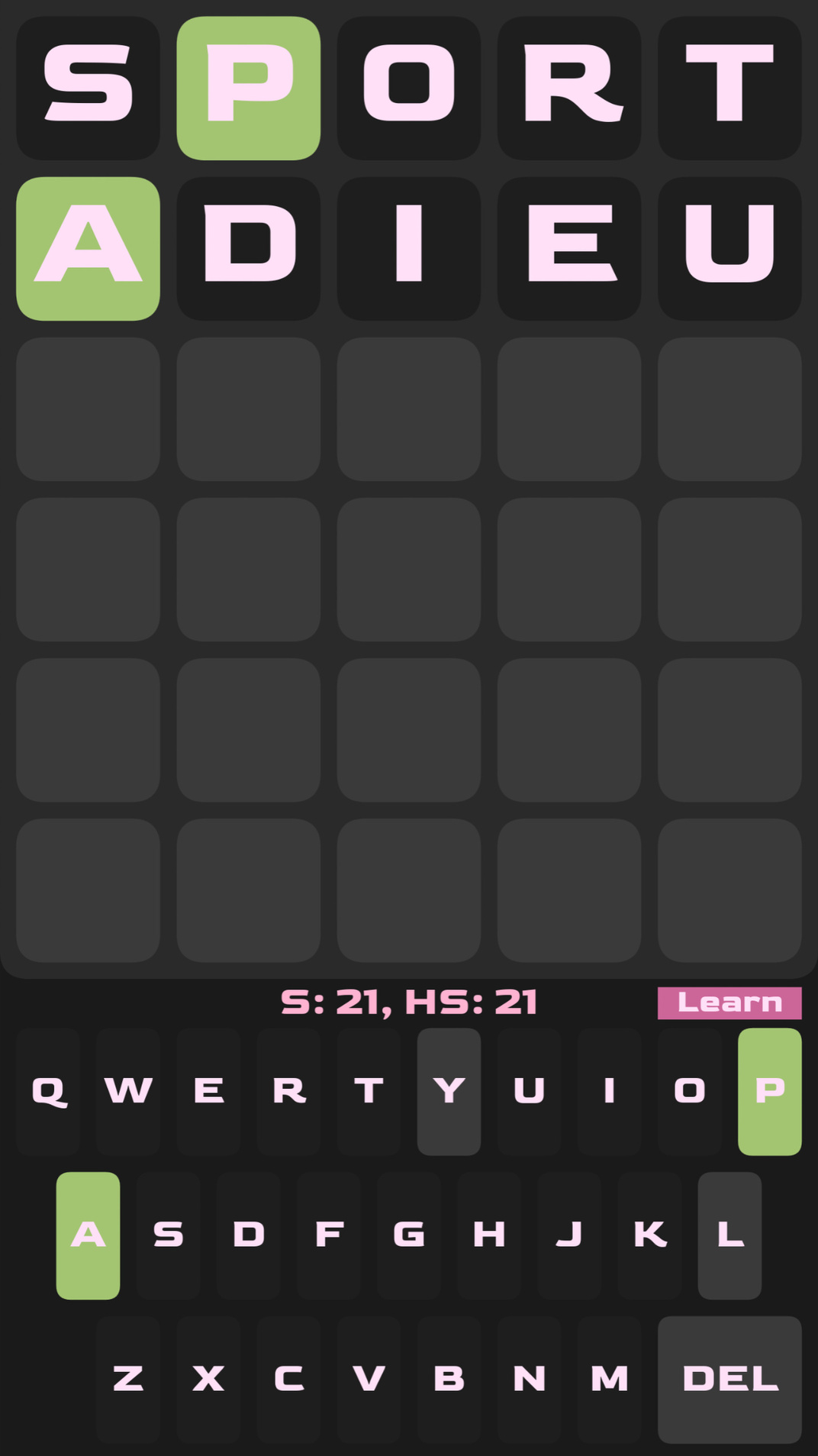Enter the letter V
Screen dimensions: 818x1456
pyautogui.click(x=369, y=1379)
